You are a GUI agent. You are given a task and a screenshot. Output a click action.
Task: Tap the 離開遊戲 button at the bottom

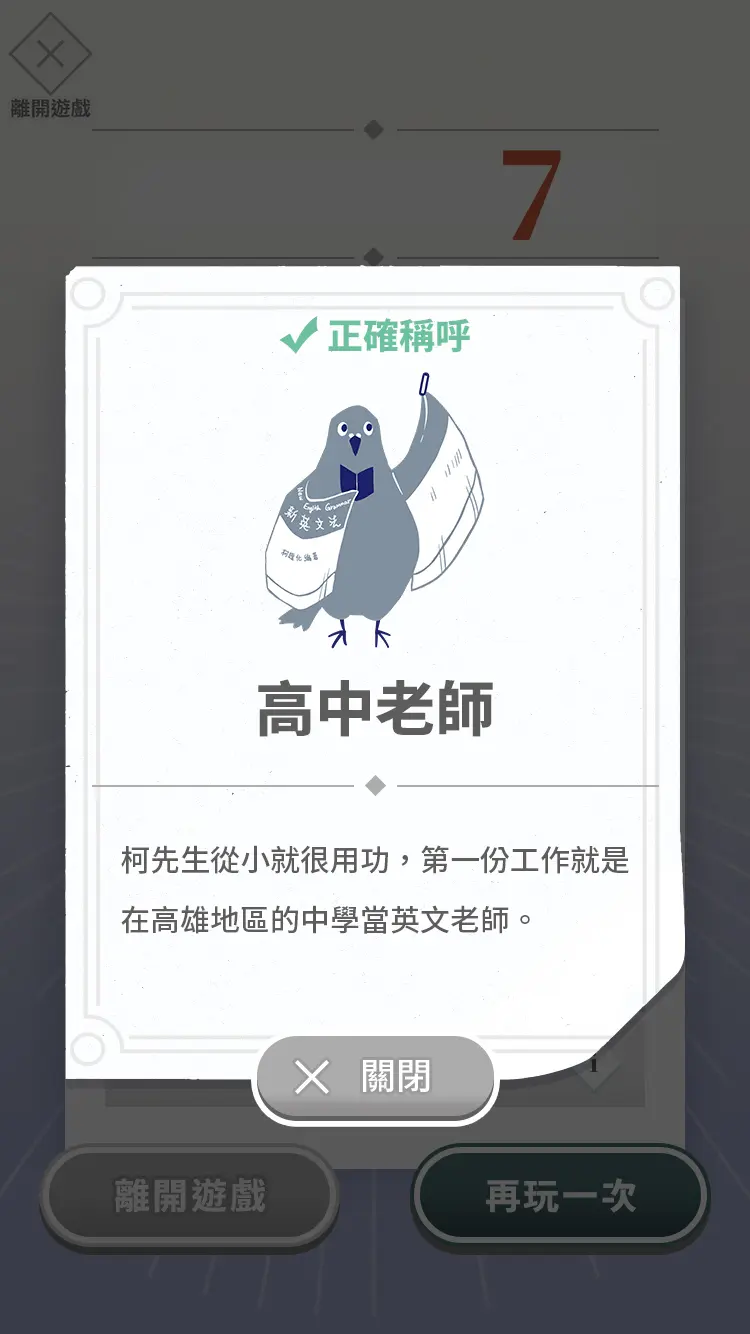[x=190, y=1196]
